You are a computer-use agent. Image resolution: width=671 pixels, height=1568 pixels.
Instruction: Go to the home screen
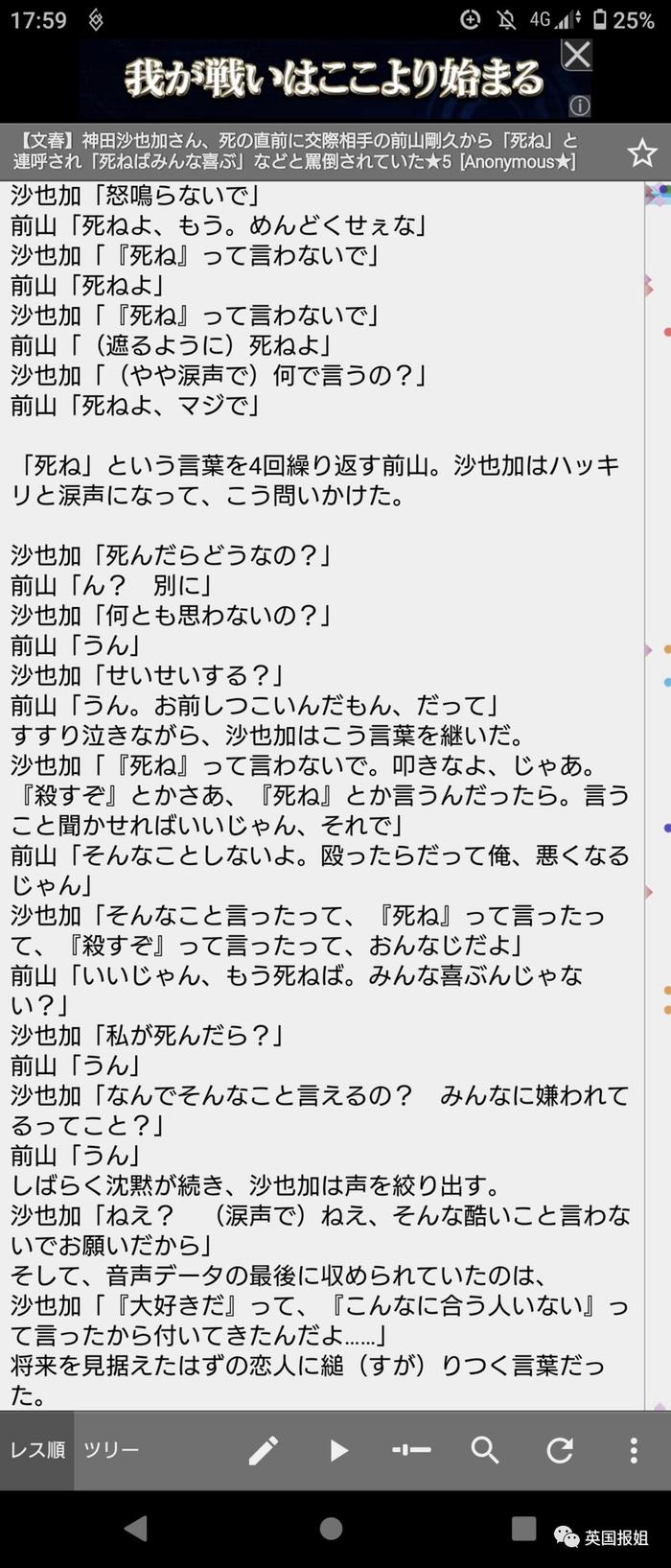tap(331, 1529)
